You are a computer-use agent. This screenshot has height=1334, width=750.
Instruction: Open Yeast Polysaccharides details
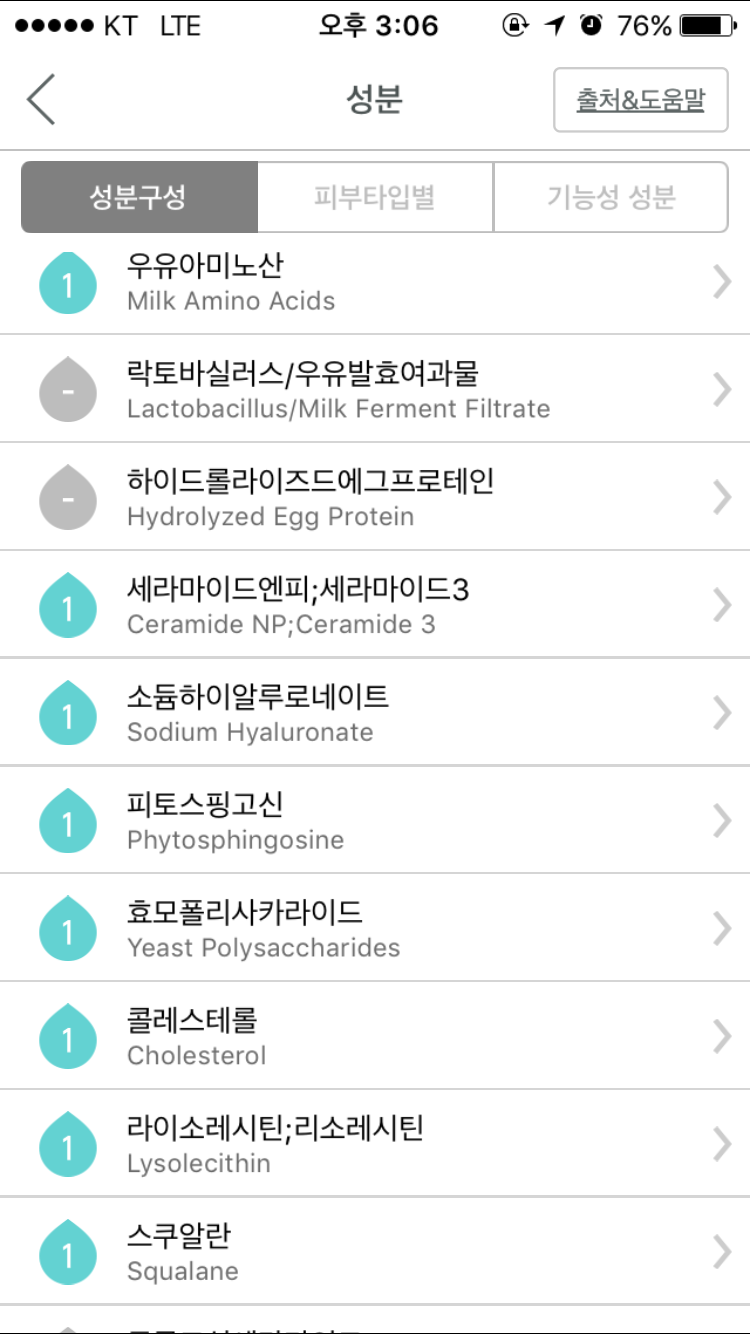[375, 929]
